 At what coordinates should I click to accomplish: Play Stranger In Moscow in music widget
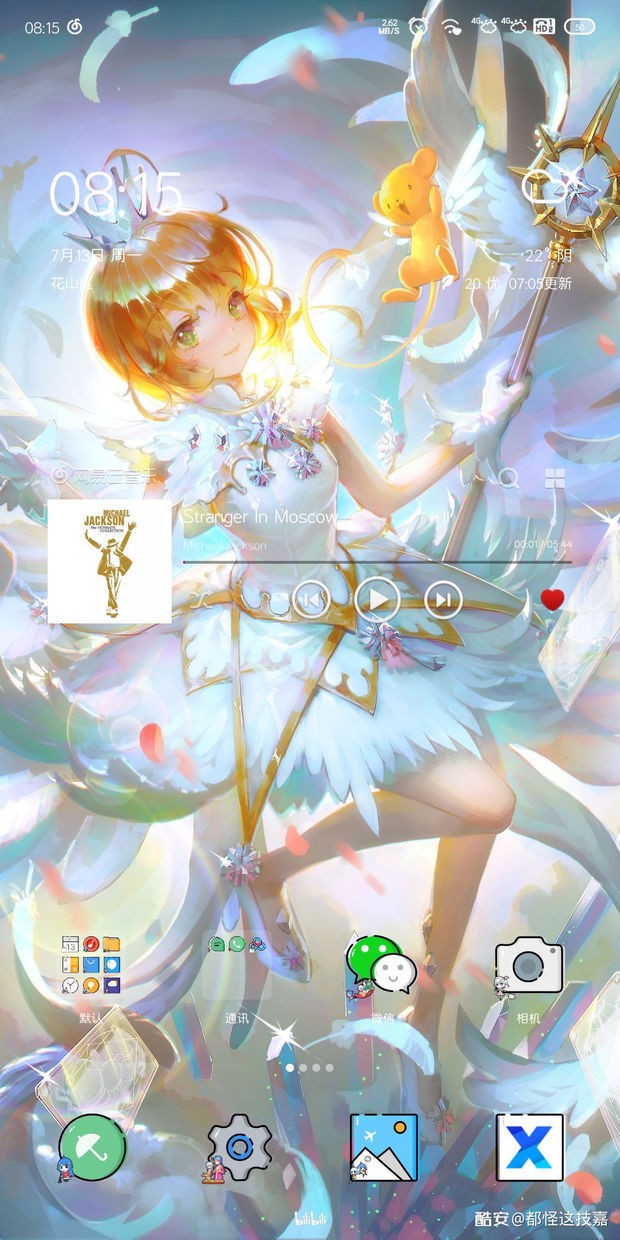click(378, 599)
